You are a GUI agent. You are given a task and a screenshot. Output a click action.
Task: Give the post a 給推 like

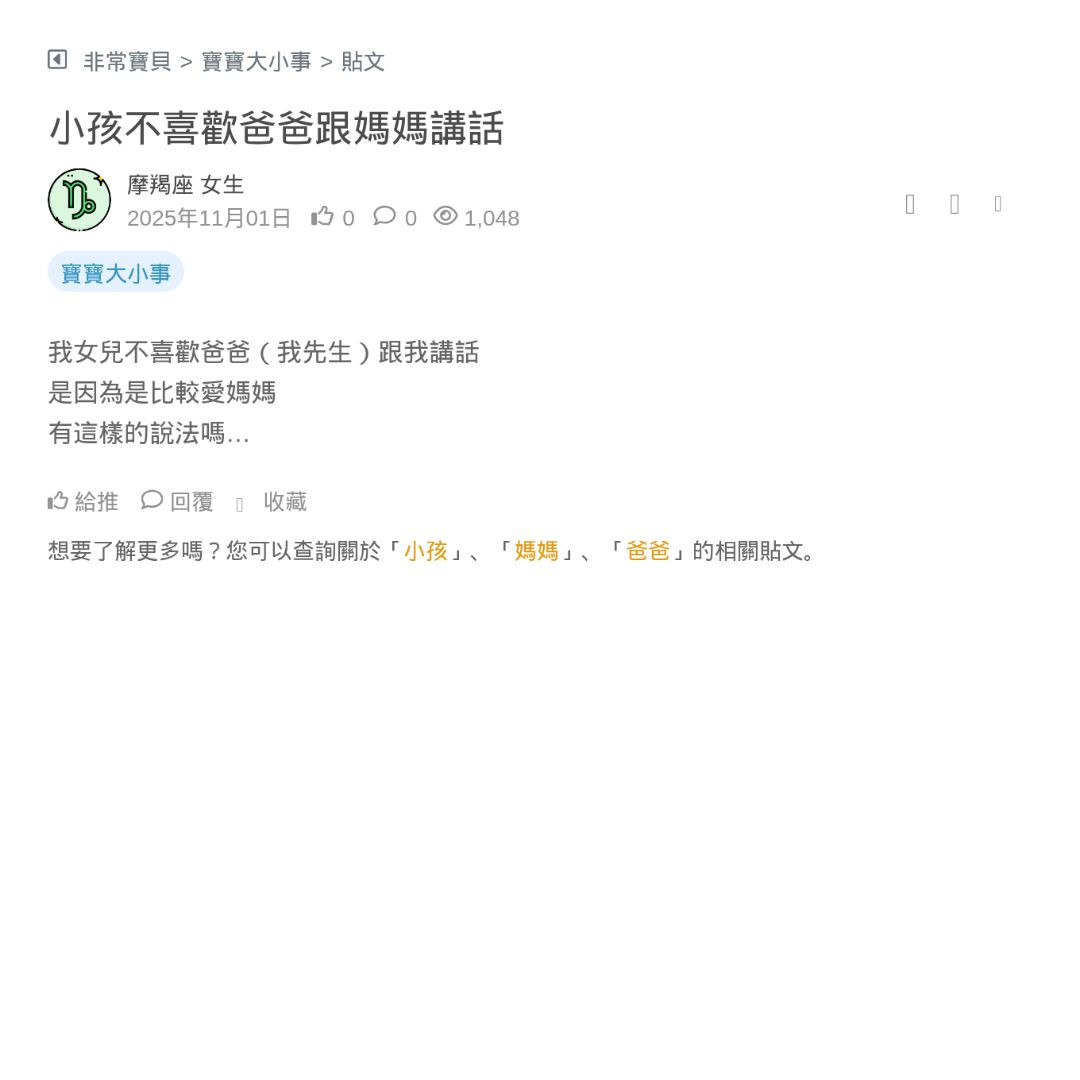[x=83, y=501]
